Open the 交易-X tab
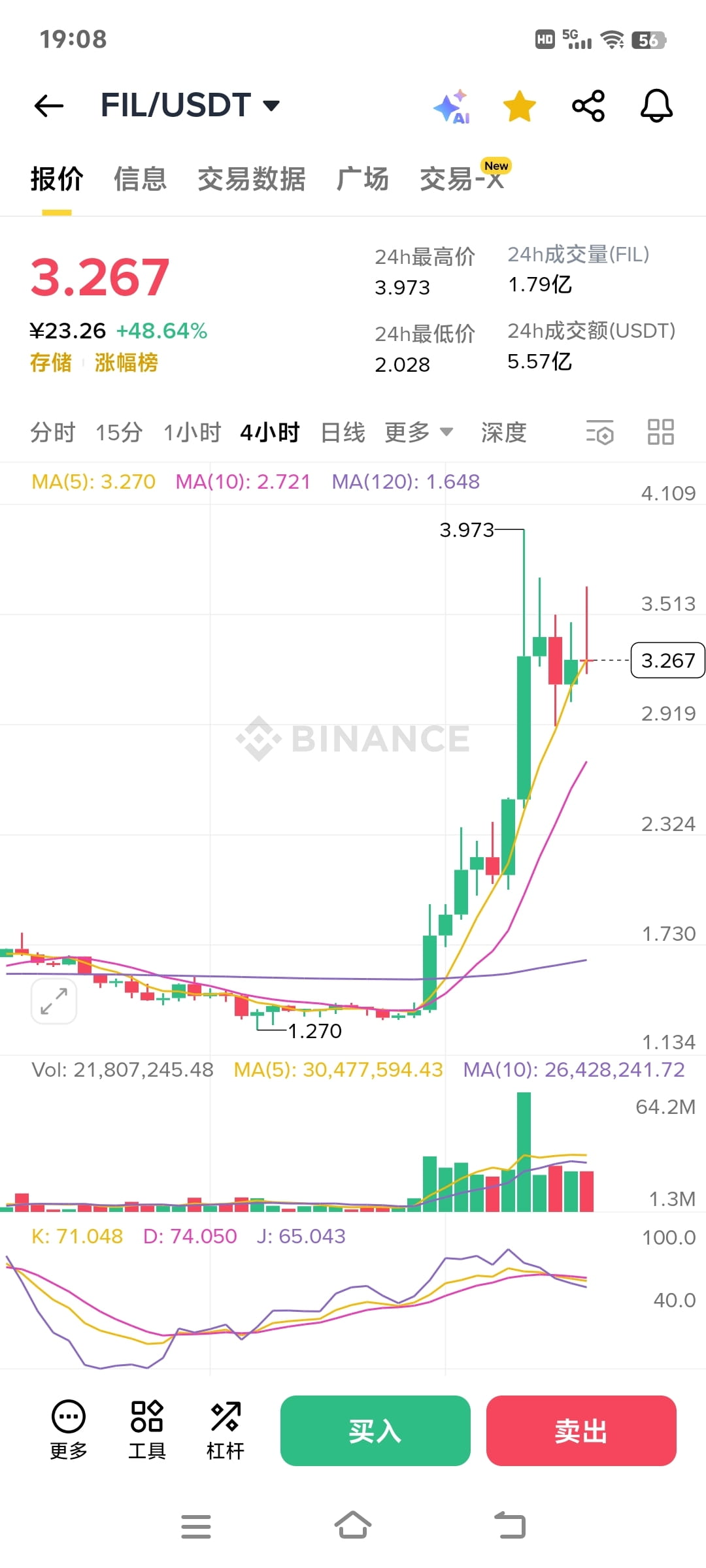Screen dimensions: 706x1568 462,179
